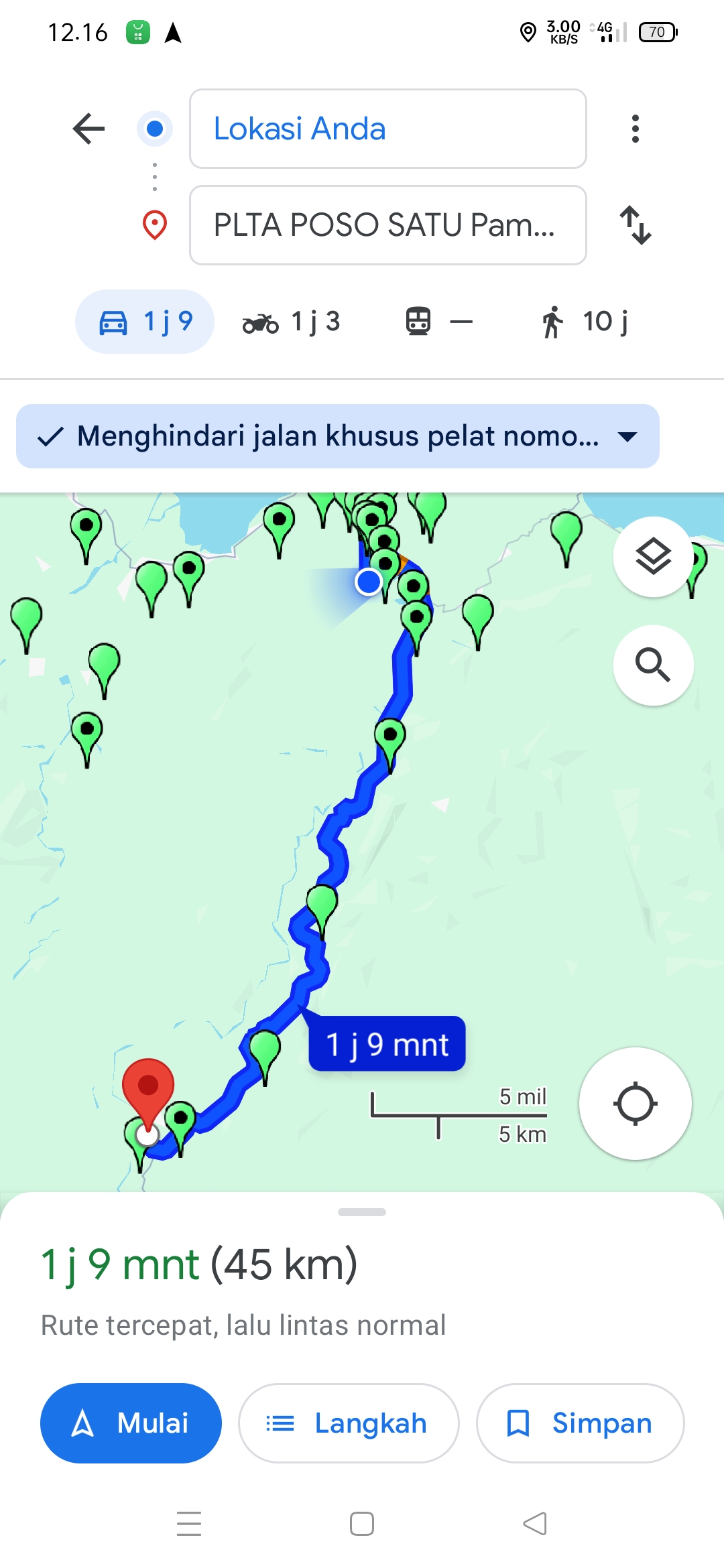
Task: Start navigation with the Mulai button
Action: click(x=131, y=1423)
